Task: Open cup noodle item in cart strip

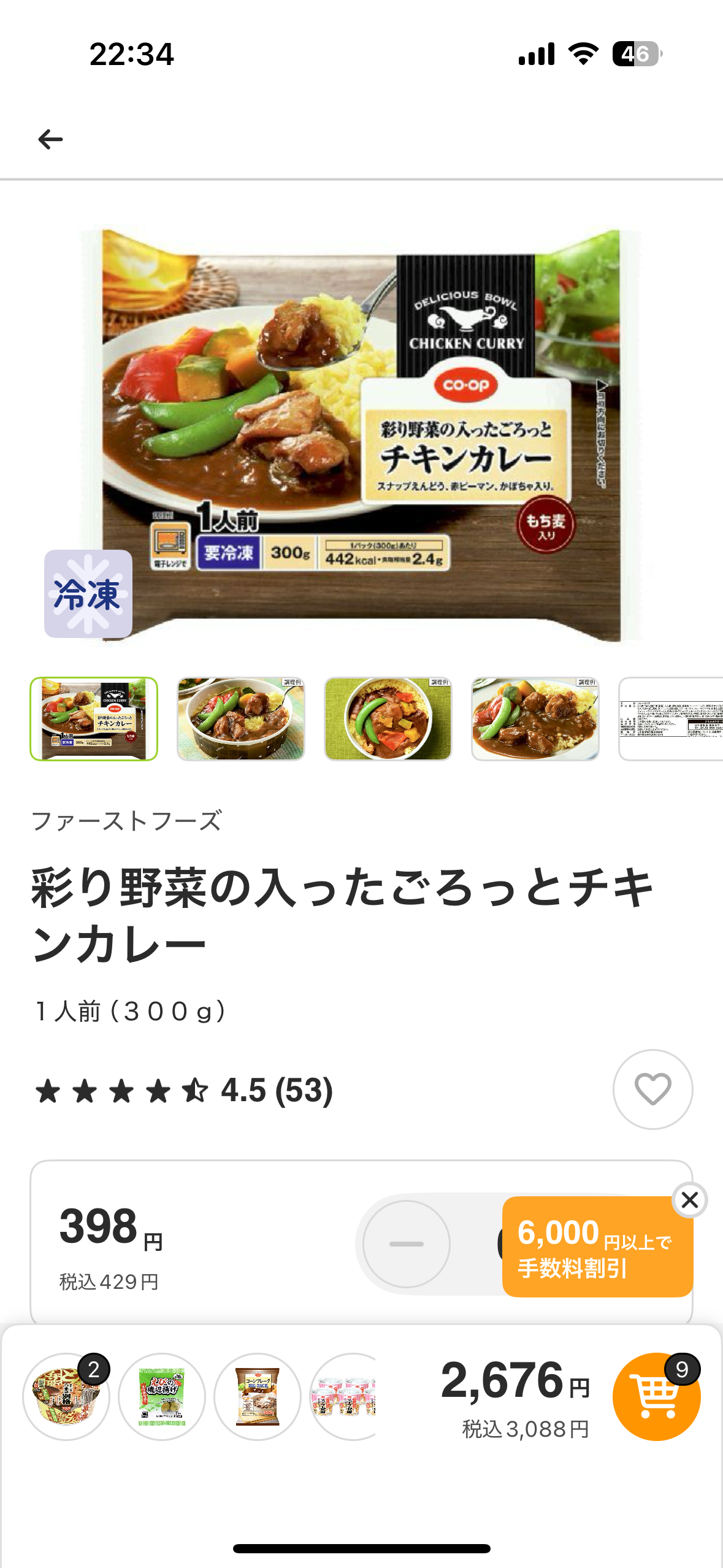Action: (x=66, y=1396)
